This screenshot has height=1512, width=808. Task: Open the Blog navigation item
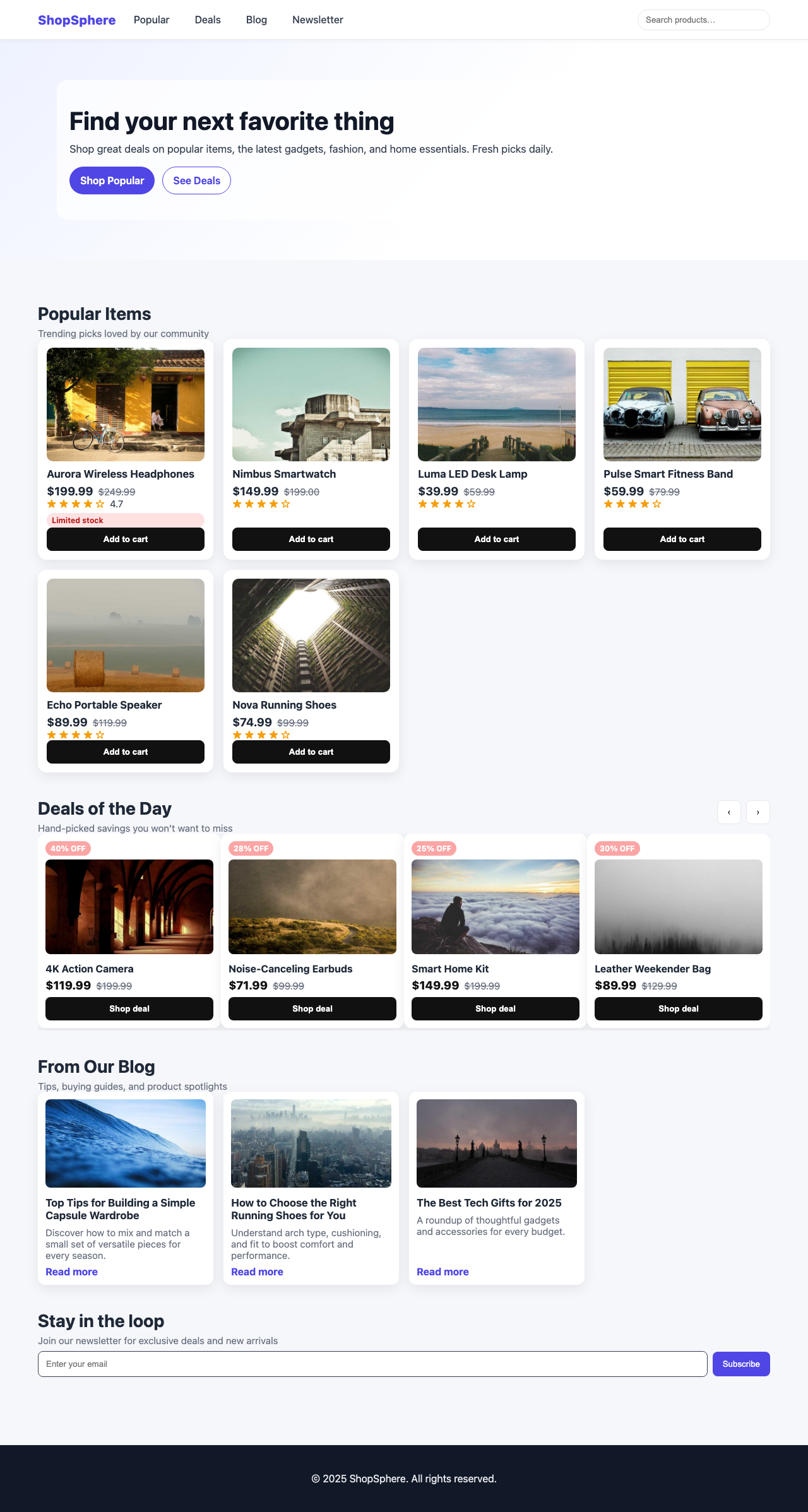tap(256, 20)
